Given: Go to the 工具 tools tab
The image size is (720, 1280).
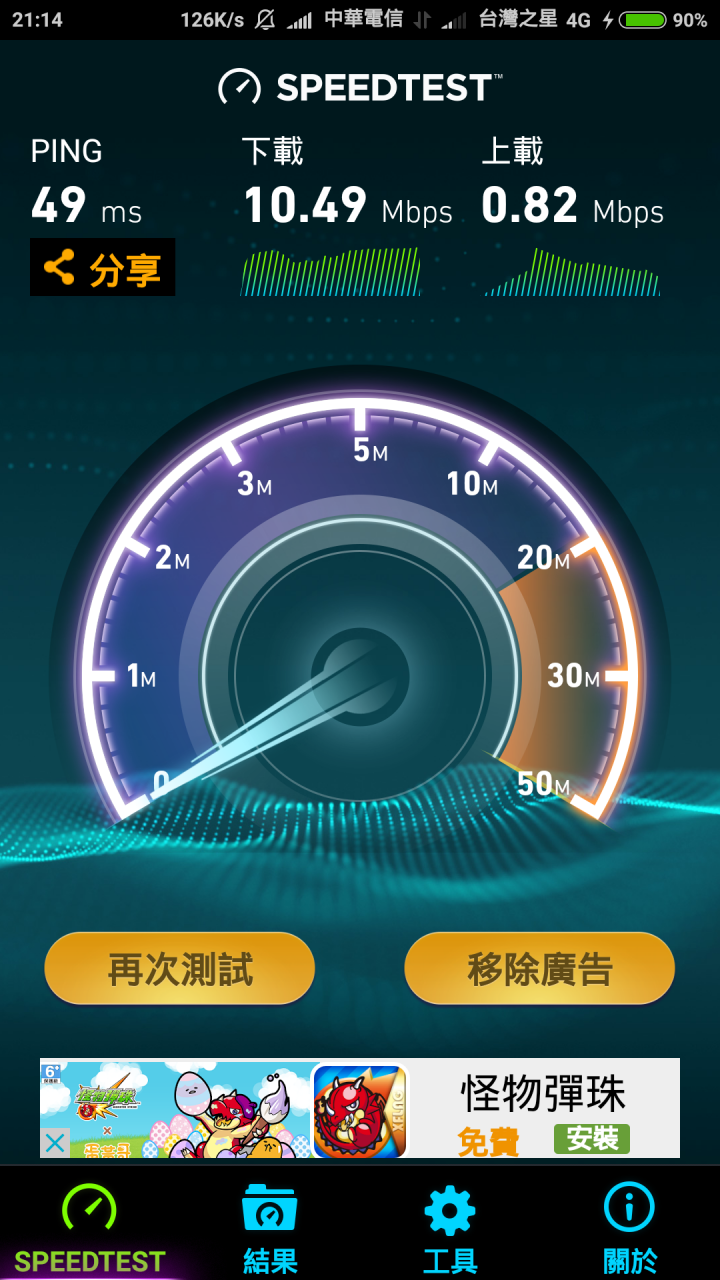Looking at the screenshot, I should tap(450, 1226).
